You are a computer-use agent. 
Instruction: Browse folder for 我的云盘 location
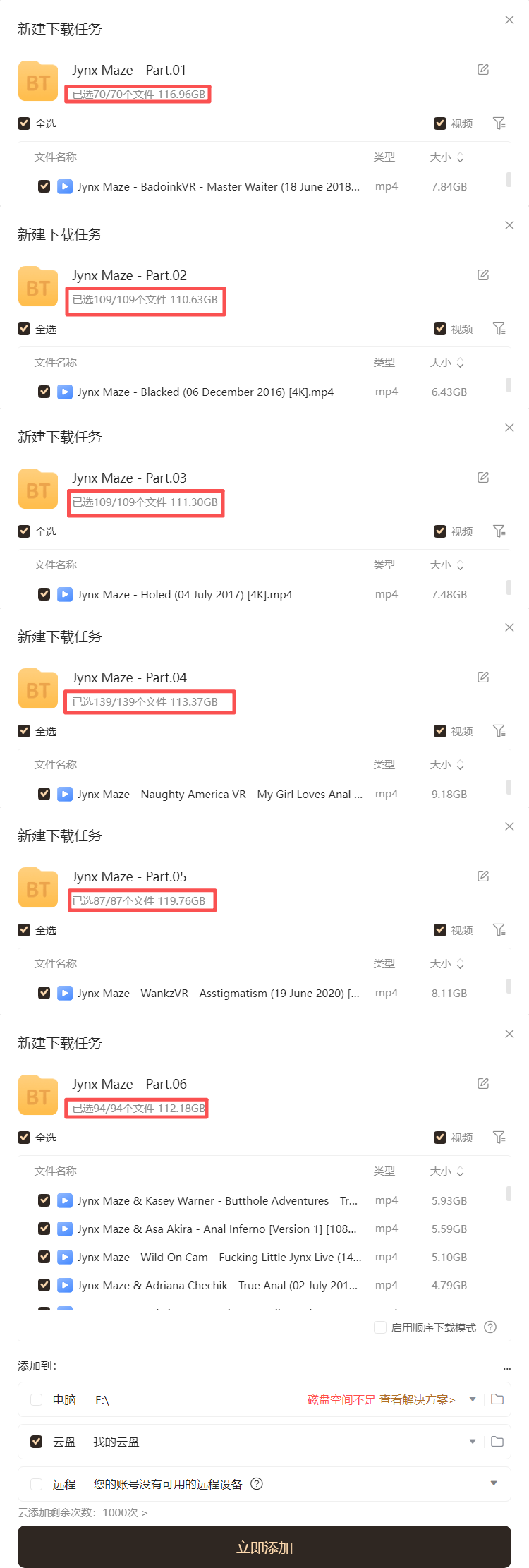coord(497,1442)
